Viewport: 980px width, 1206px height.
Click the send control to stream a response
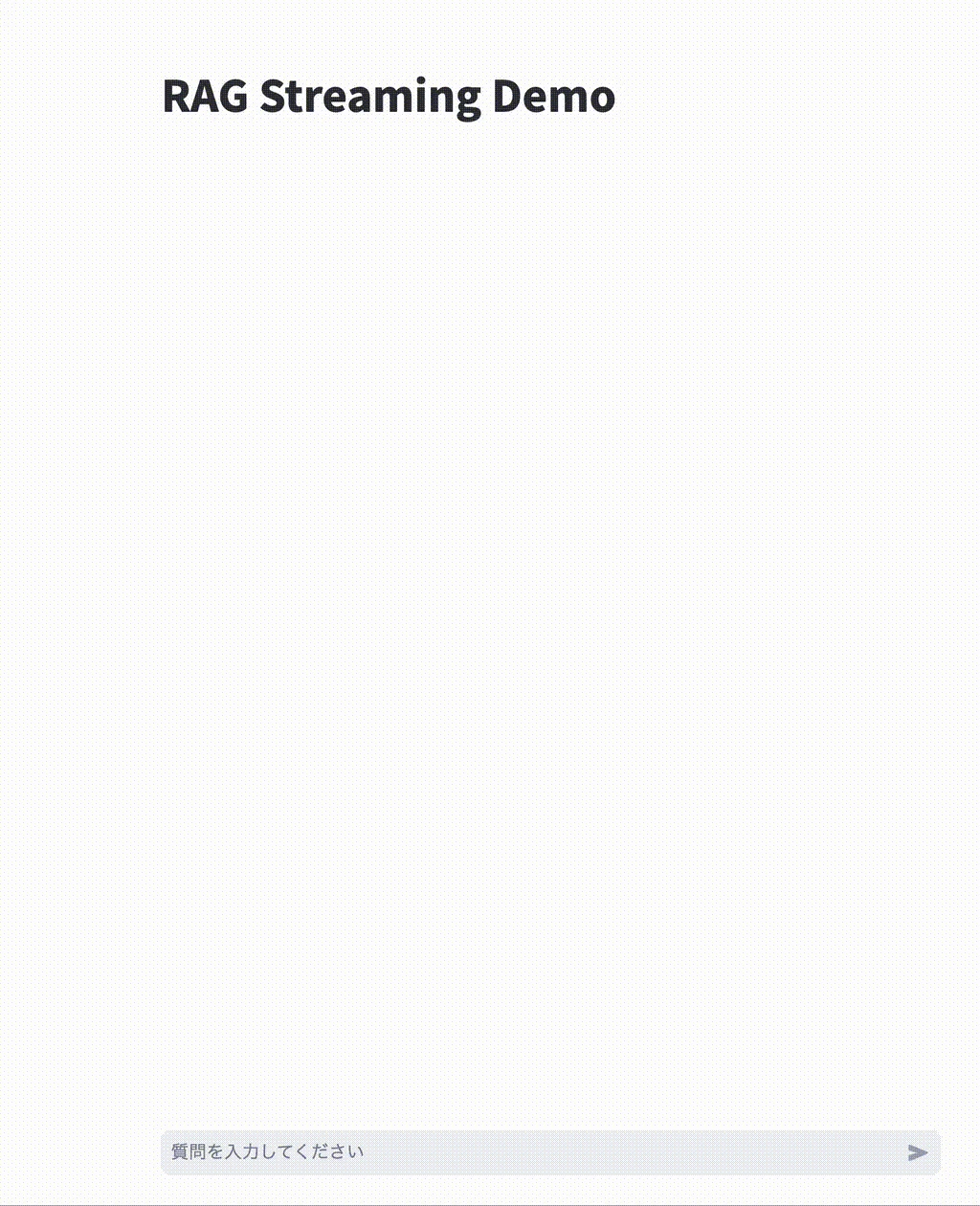[918, 1152]
